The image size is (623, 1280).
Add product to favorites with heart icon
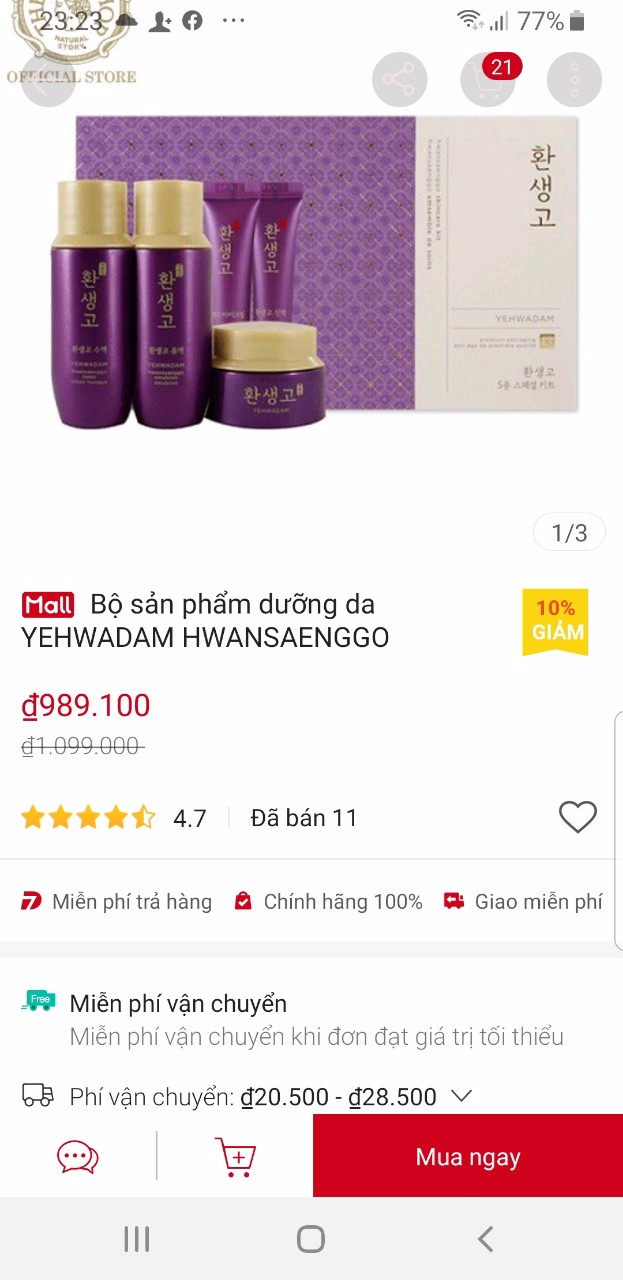coord(577,817)
